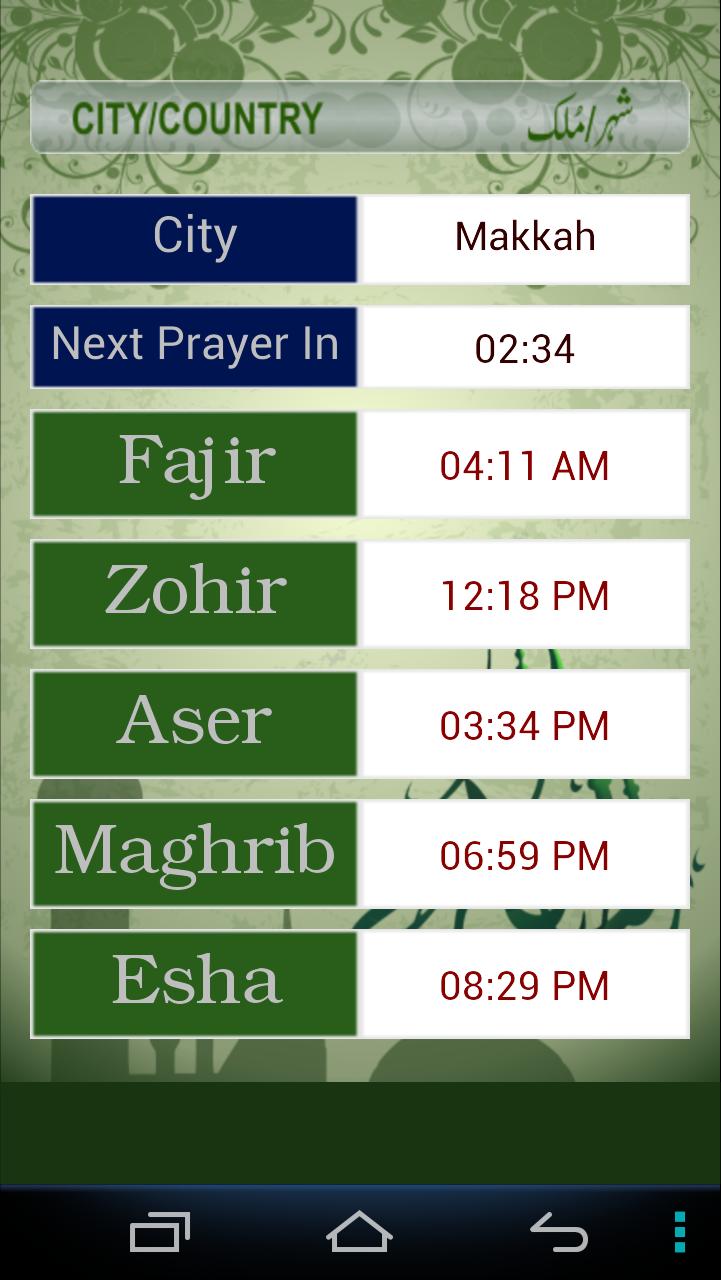Screen dimensions: 721x1280
Task: Tap the Aser prayer label
Action: 195,723
